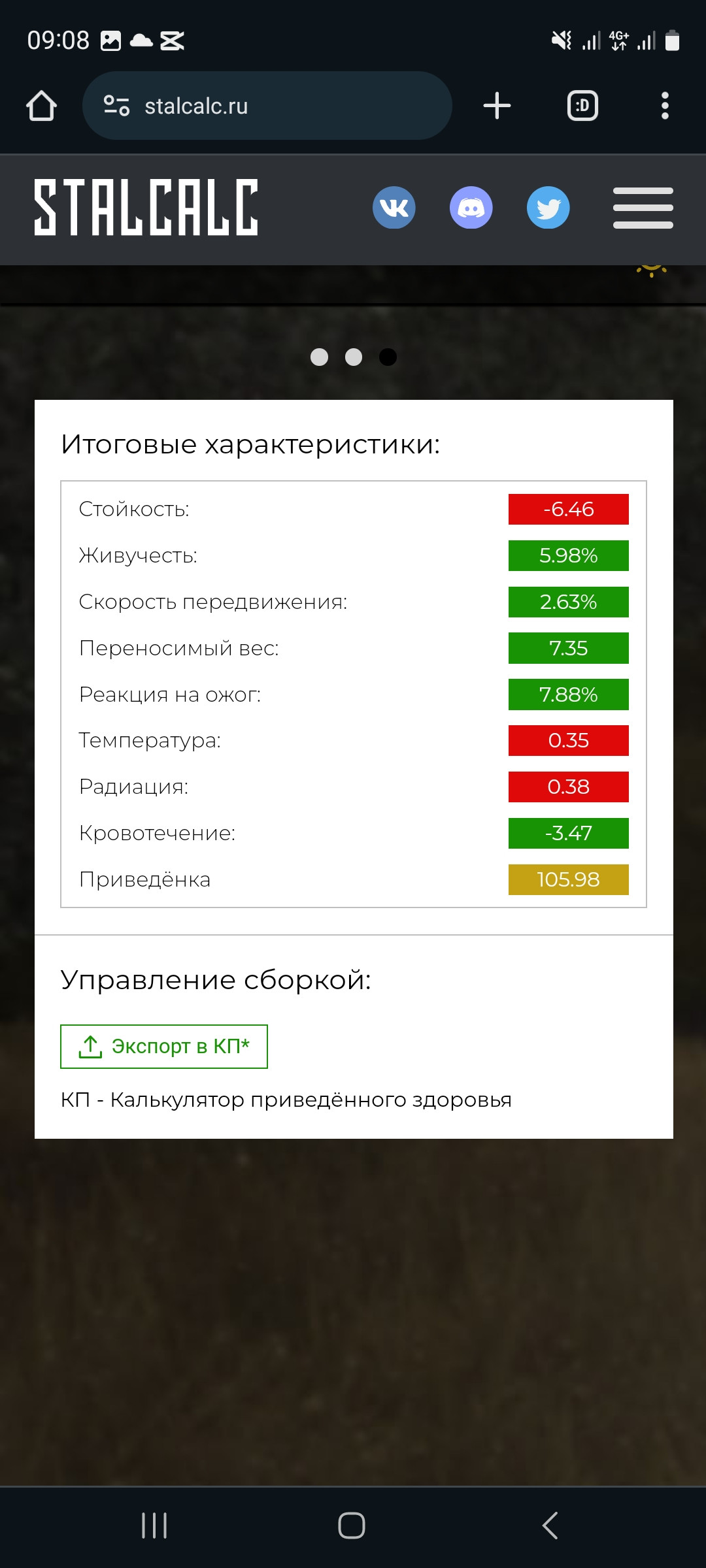Image resolution: width=706 pixels, height=1568 pixels.
Task: Select the second carousel page dot
Action: [354, 357]
